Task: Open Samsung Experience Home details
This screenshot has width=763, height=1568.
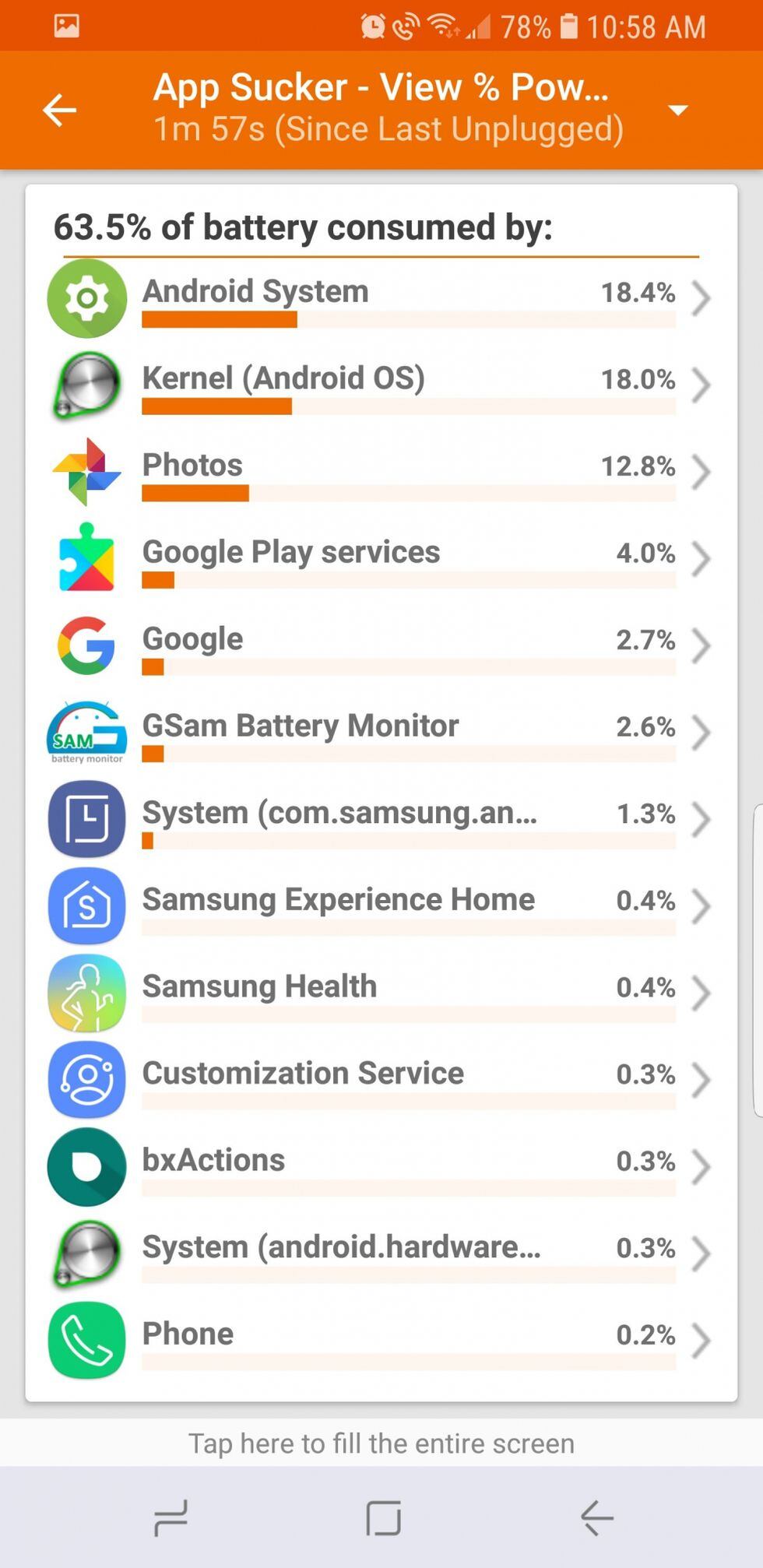Action: (x=380, y=905)
